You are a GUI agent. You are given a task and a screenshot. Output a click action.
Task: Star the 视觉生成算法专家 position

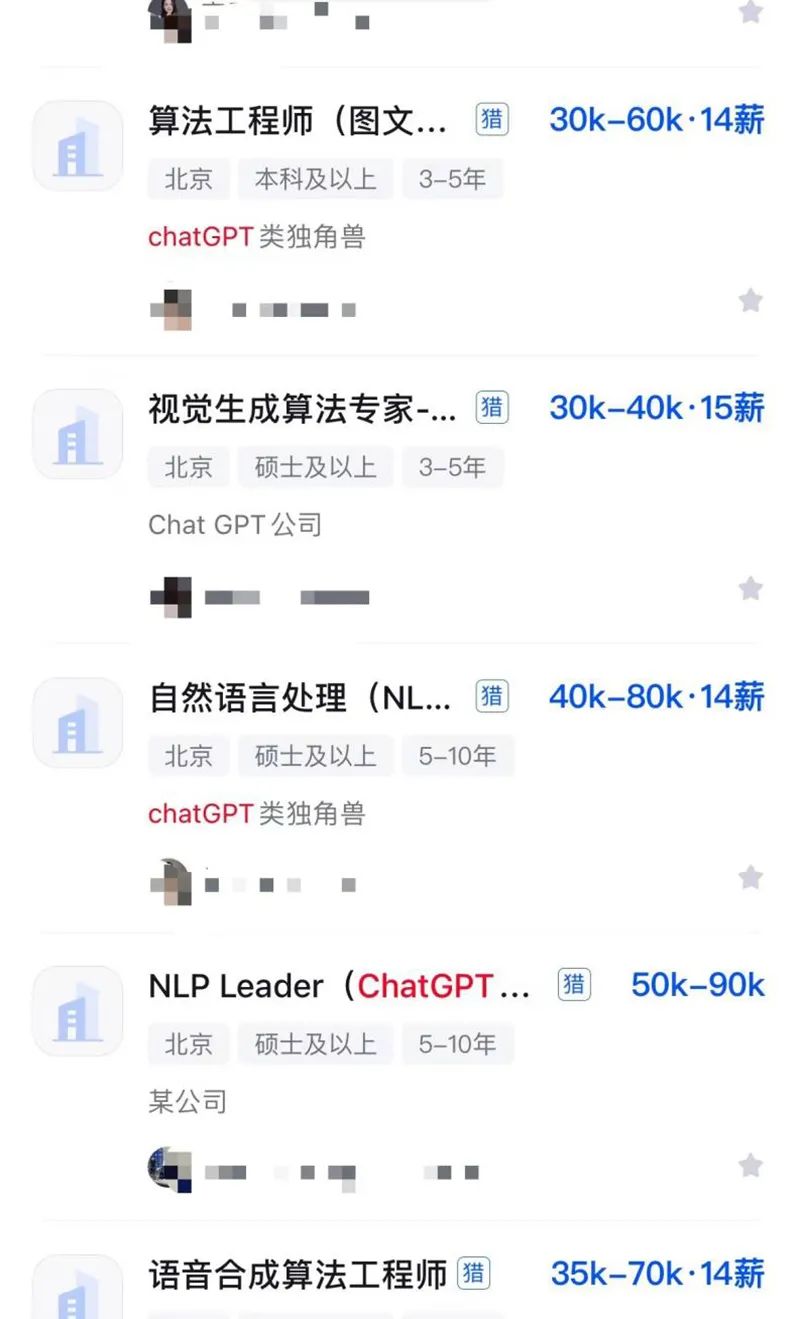pos(751,588)
